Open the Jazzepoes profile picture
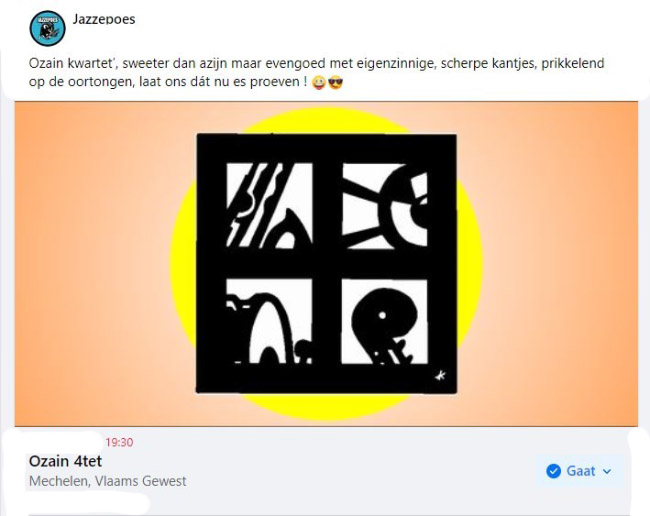 click(x=47, y=28)
